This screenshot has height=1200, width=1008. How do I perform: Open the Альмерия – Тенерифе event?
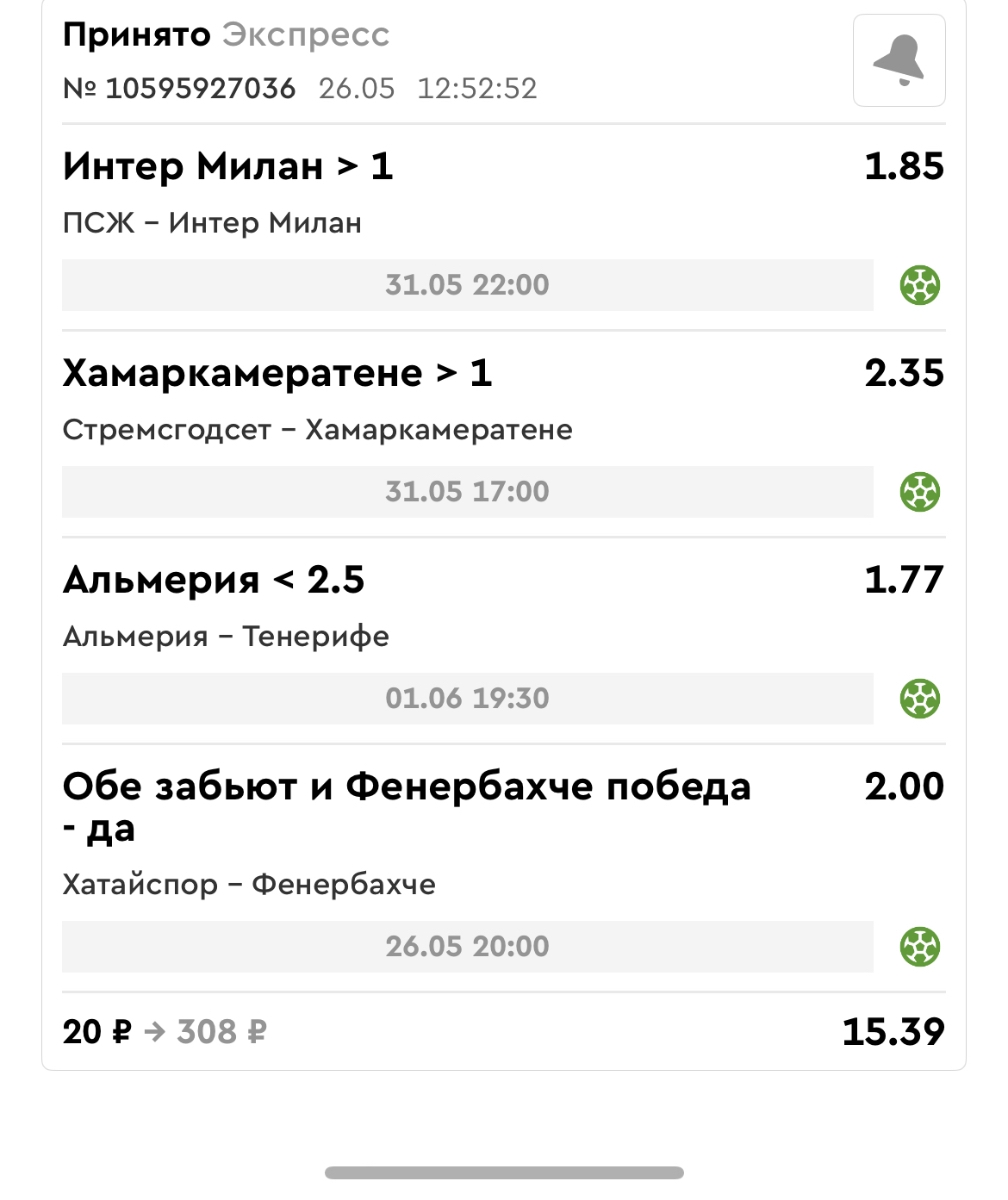(225, 636)
